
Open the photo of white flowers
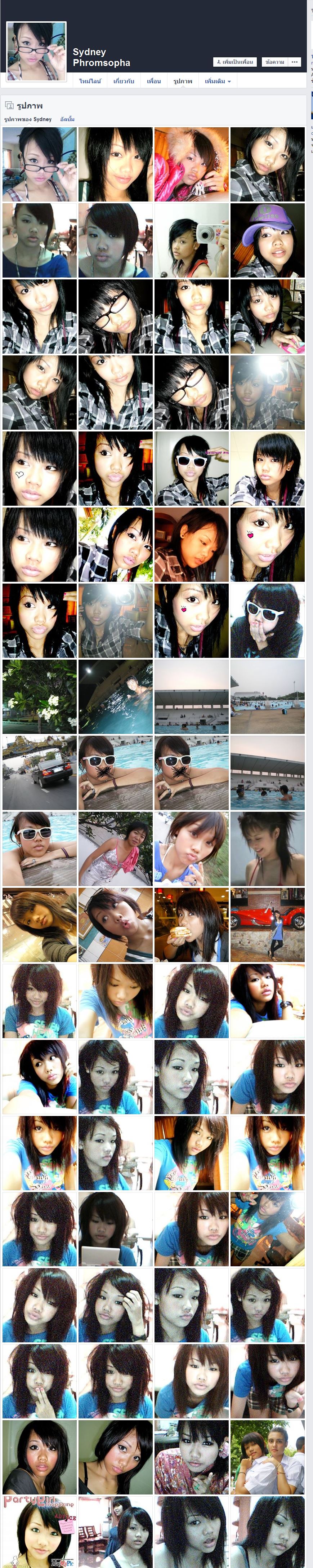(40, 696)
